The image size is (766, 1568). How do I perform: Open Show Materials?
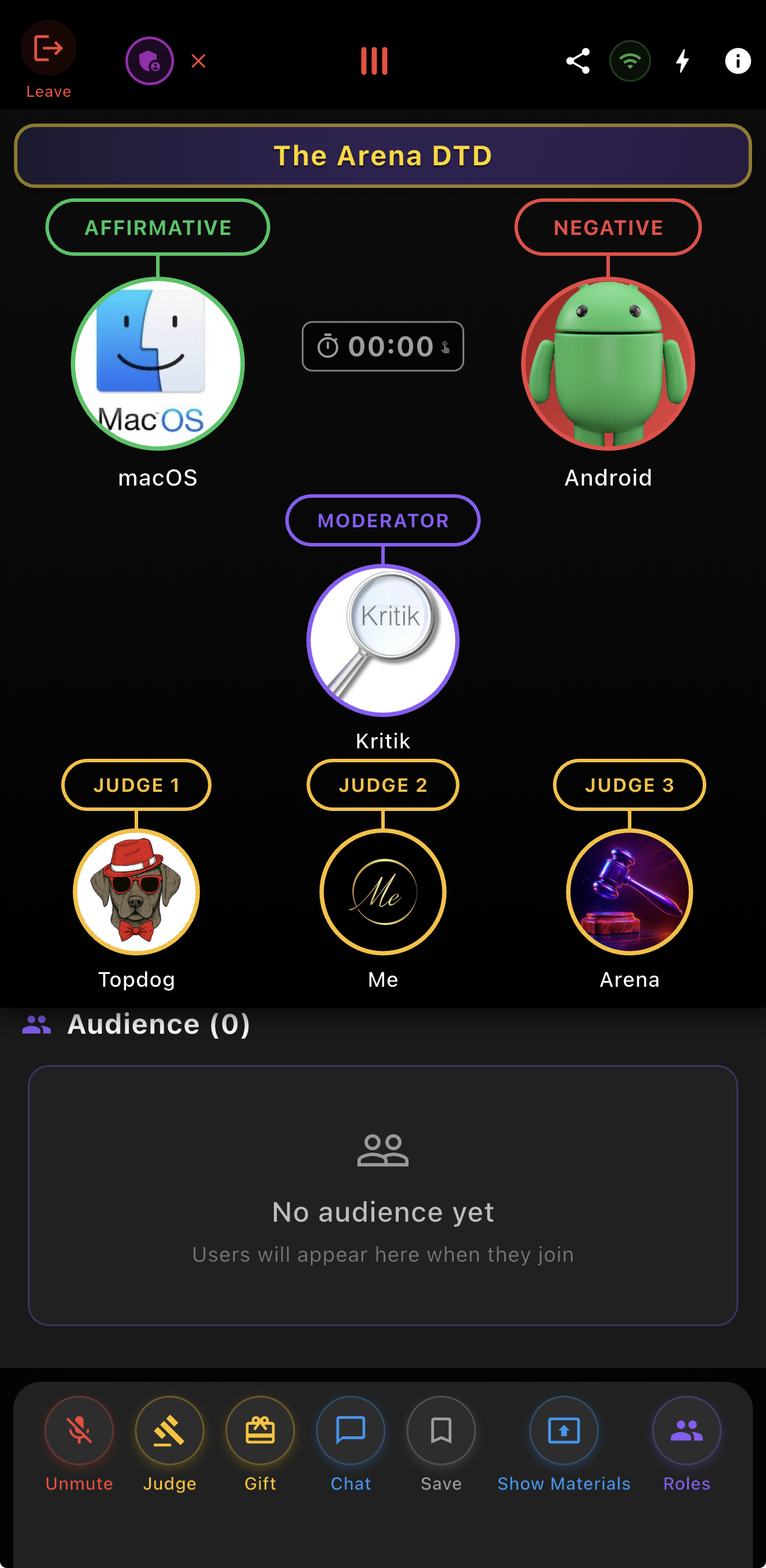(x=564, y=1431)
